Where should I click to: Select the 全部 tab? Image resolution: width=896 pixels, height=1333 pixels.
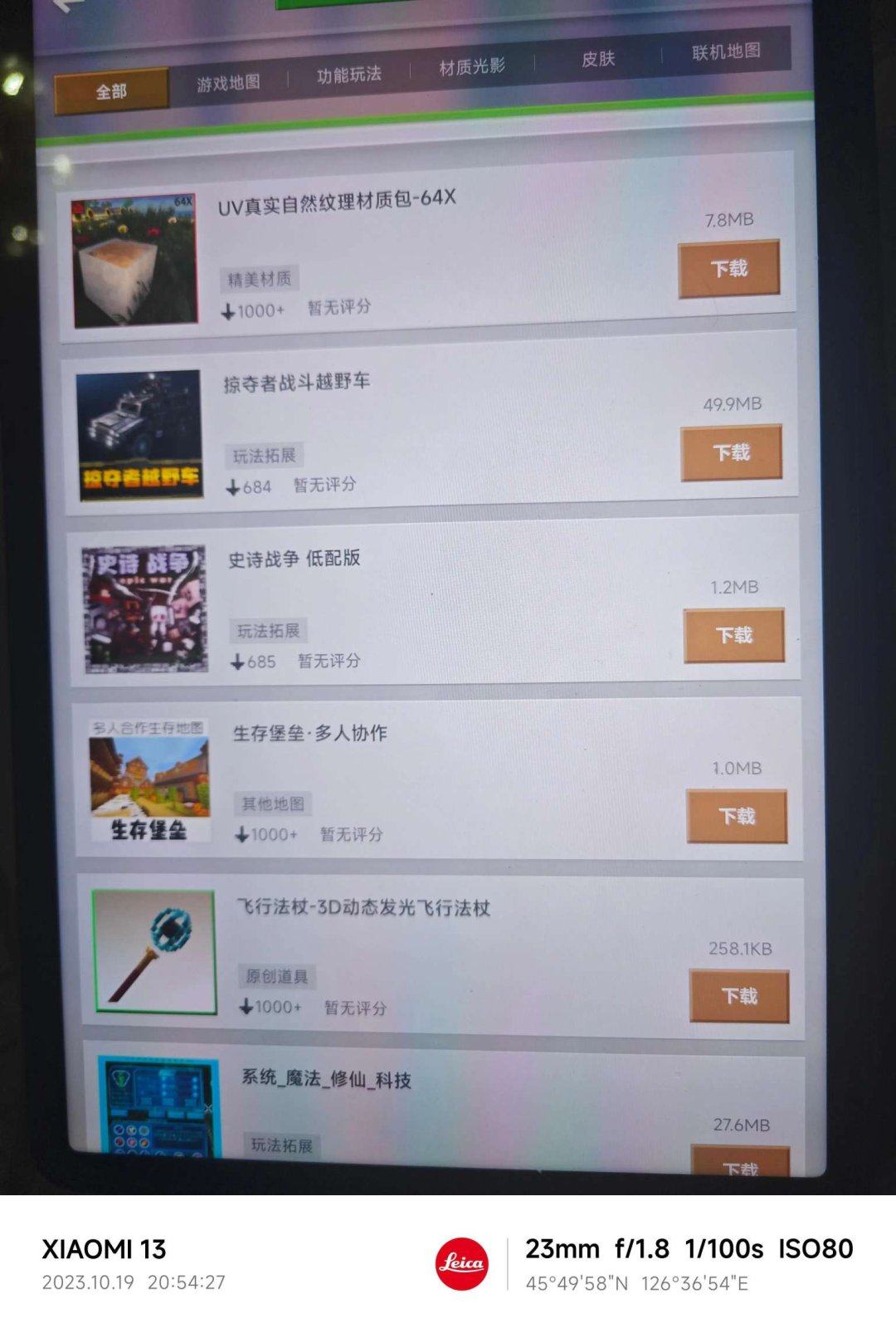(111, 90)
